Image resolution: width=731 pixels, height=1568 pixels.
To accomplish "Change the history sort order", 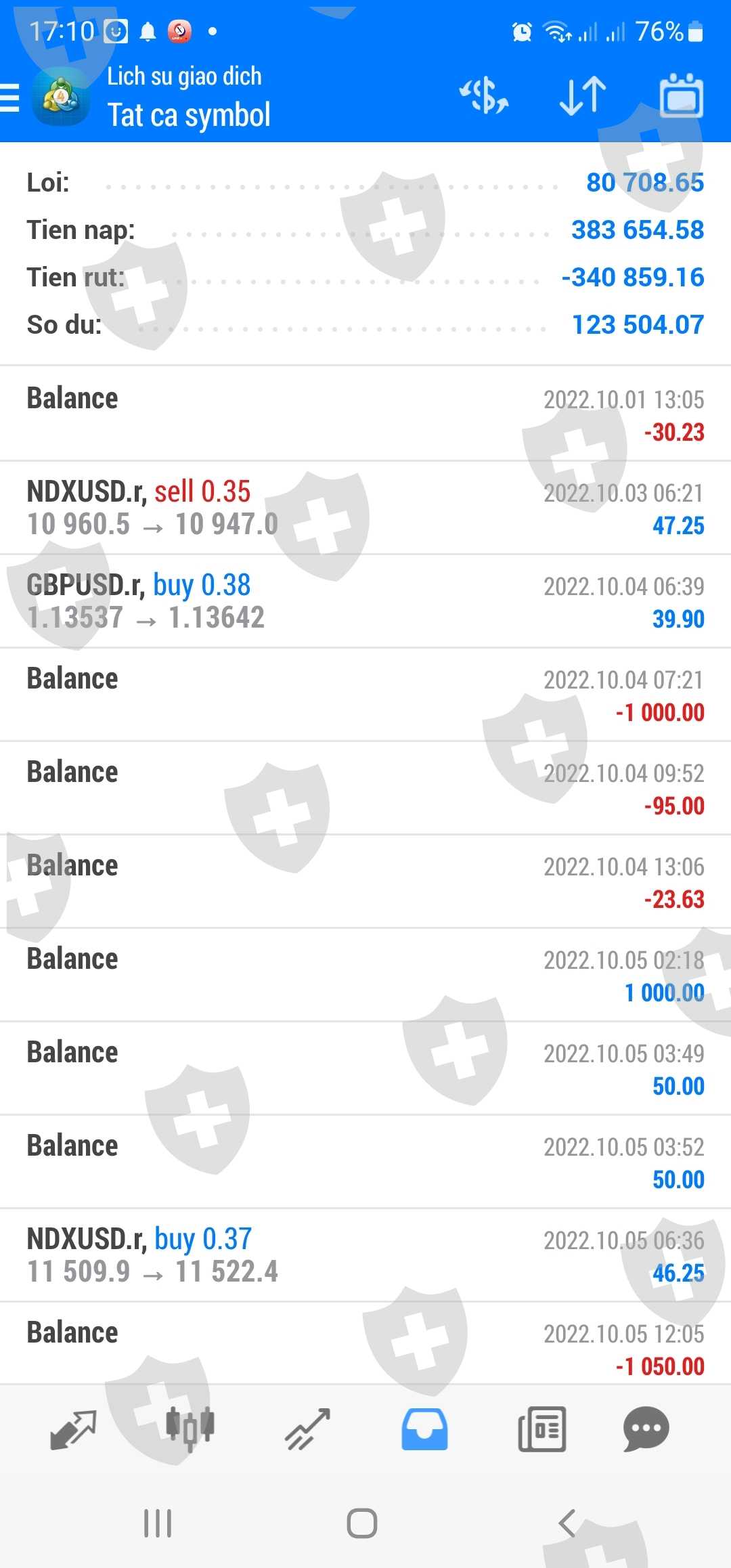I will pos(583,95).
